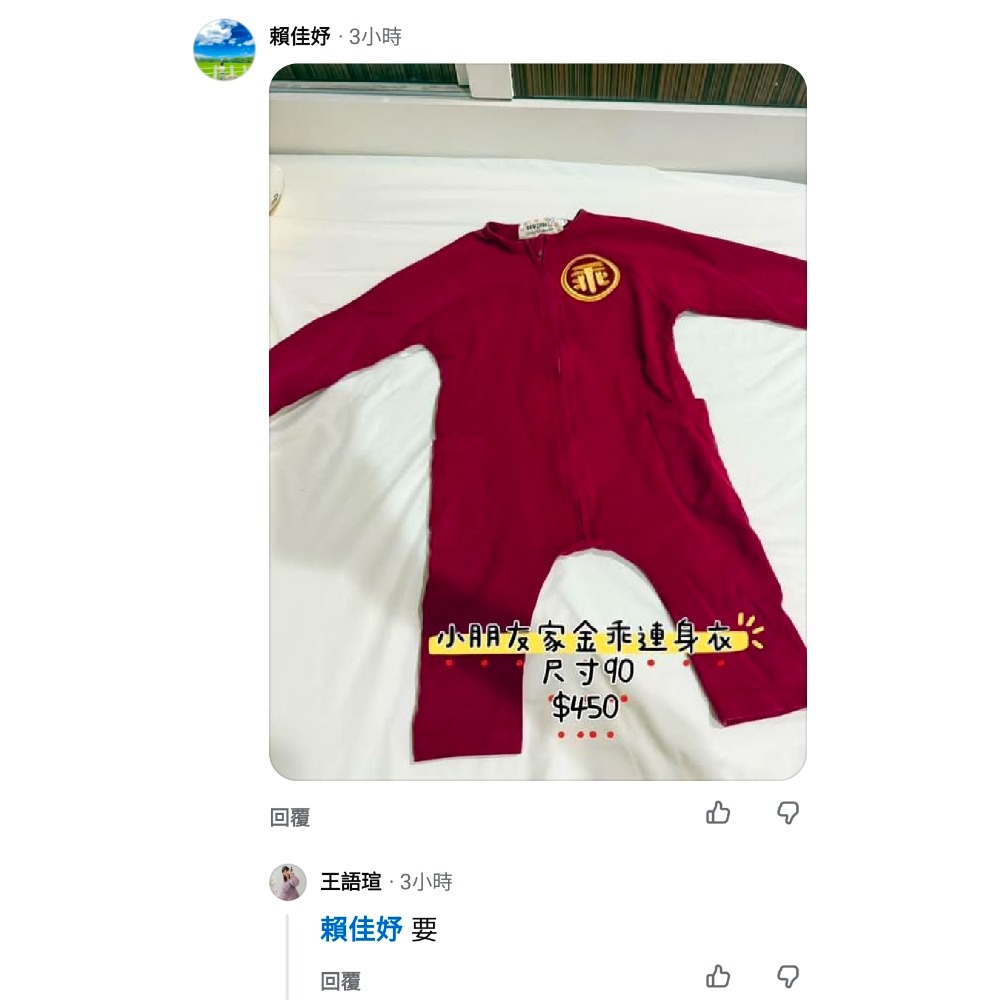Open 賴佳妤's profile avatar
This screenshot has height=1000, width=1000.
click(x=224, y=49)
